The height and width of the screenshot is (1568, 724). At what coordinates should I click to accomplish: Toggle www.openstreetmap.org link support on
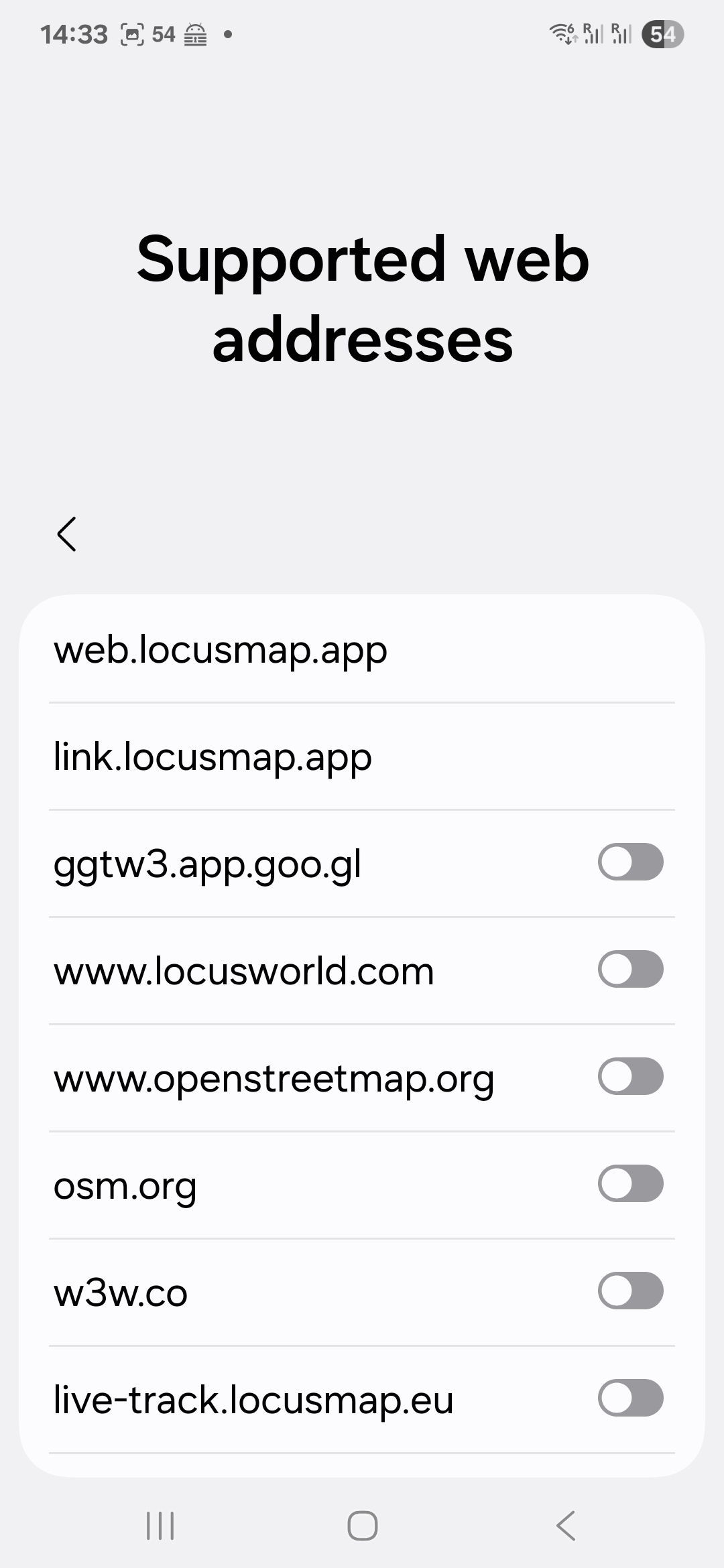click(630, 1076)
